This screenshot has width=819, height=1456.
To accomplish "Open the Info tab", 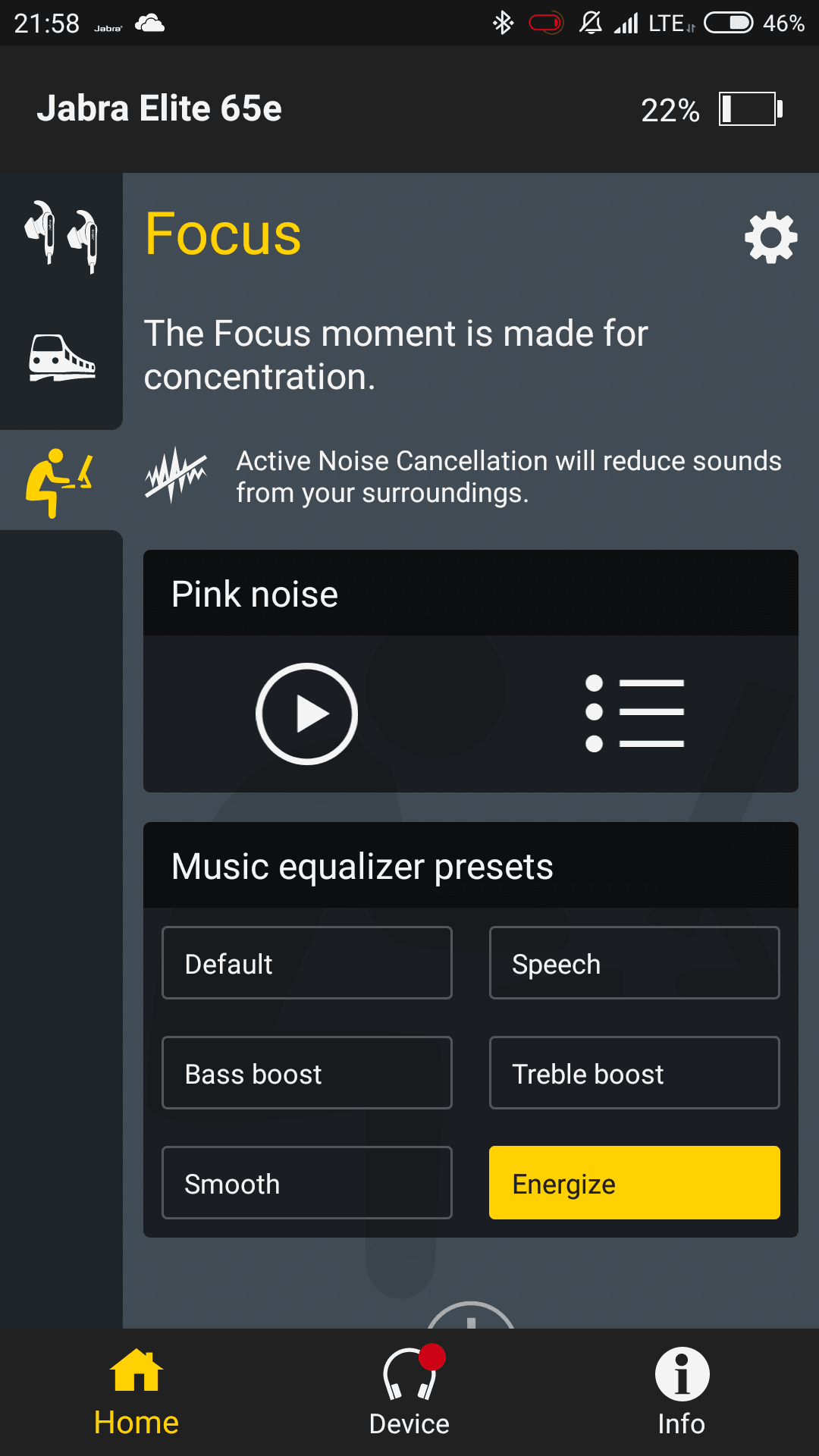I will point(682,1393).
